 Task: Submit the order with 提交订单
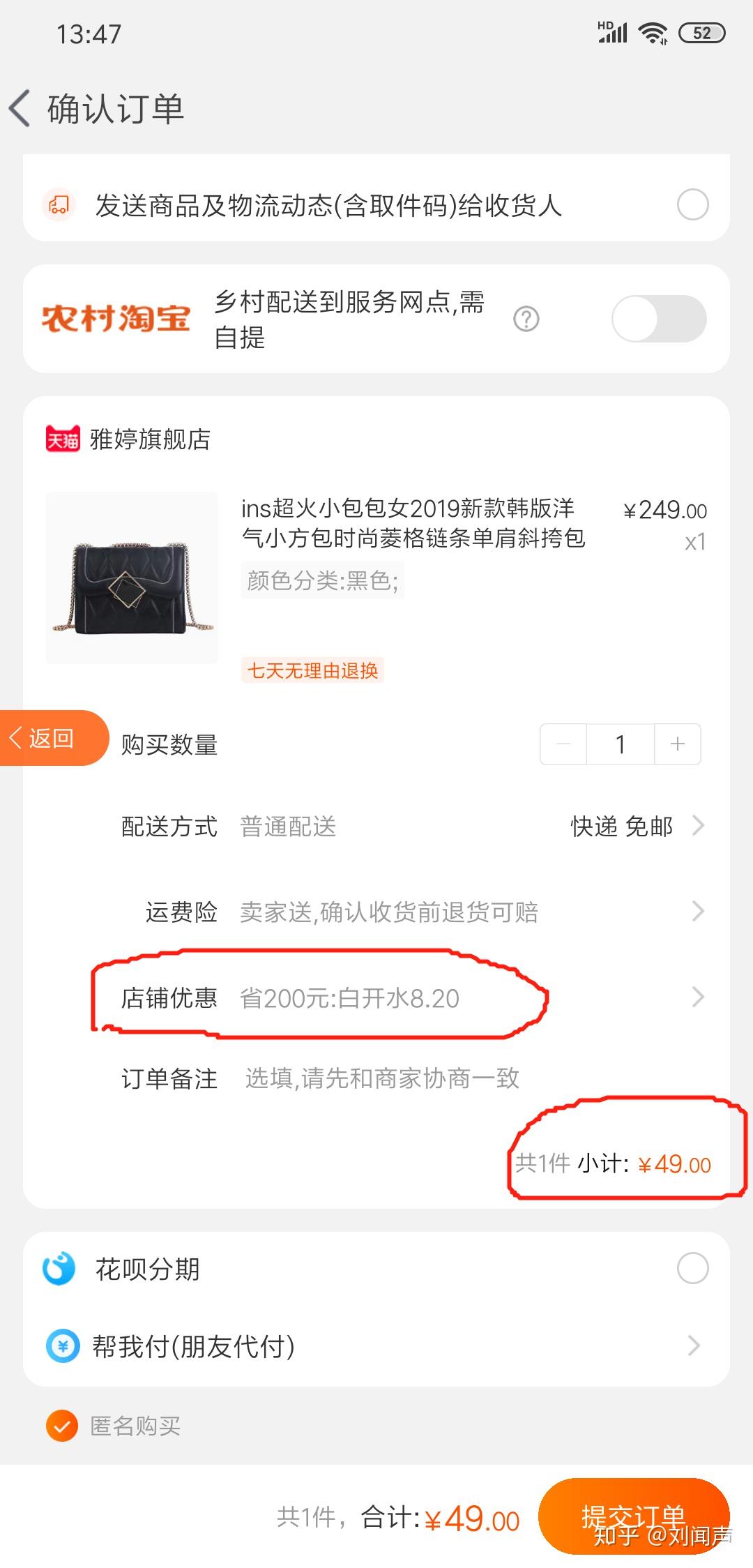[634, 1516]
